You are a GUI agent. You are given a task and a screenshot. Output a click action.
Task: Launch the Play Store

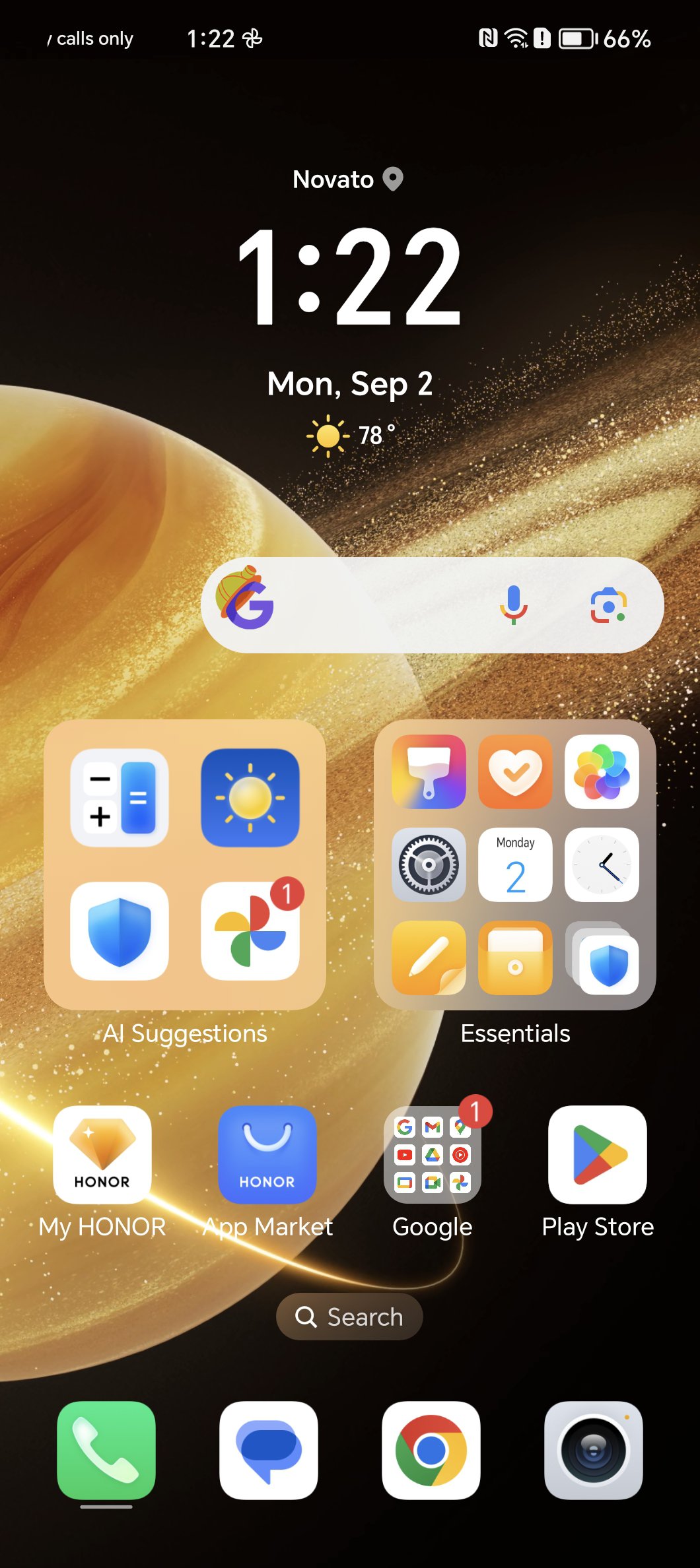(598, 1155)
